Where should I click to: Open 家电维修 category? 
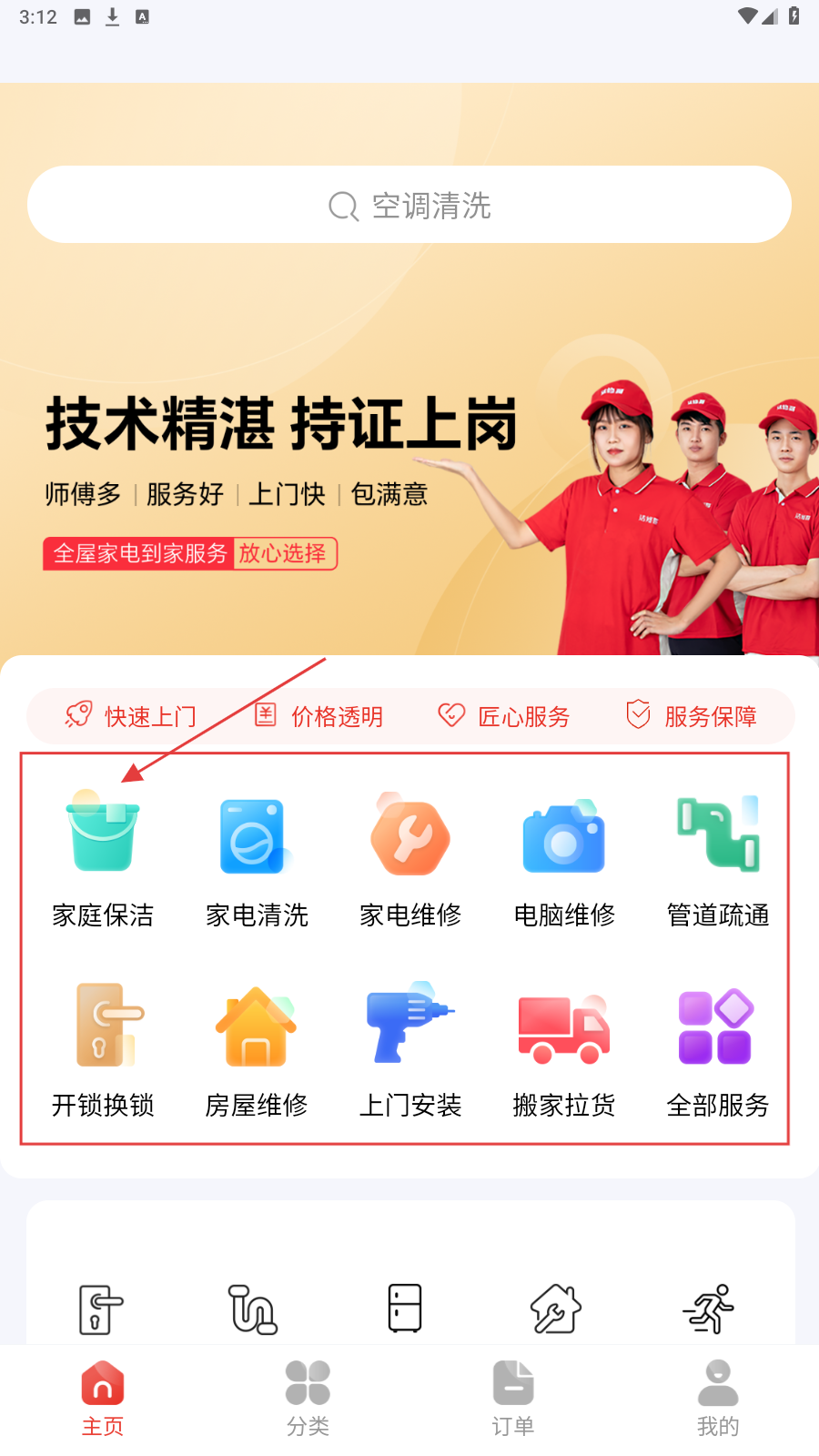tap(410, 857)
